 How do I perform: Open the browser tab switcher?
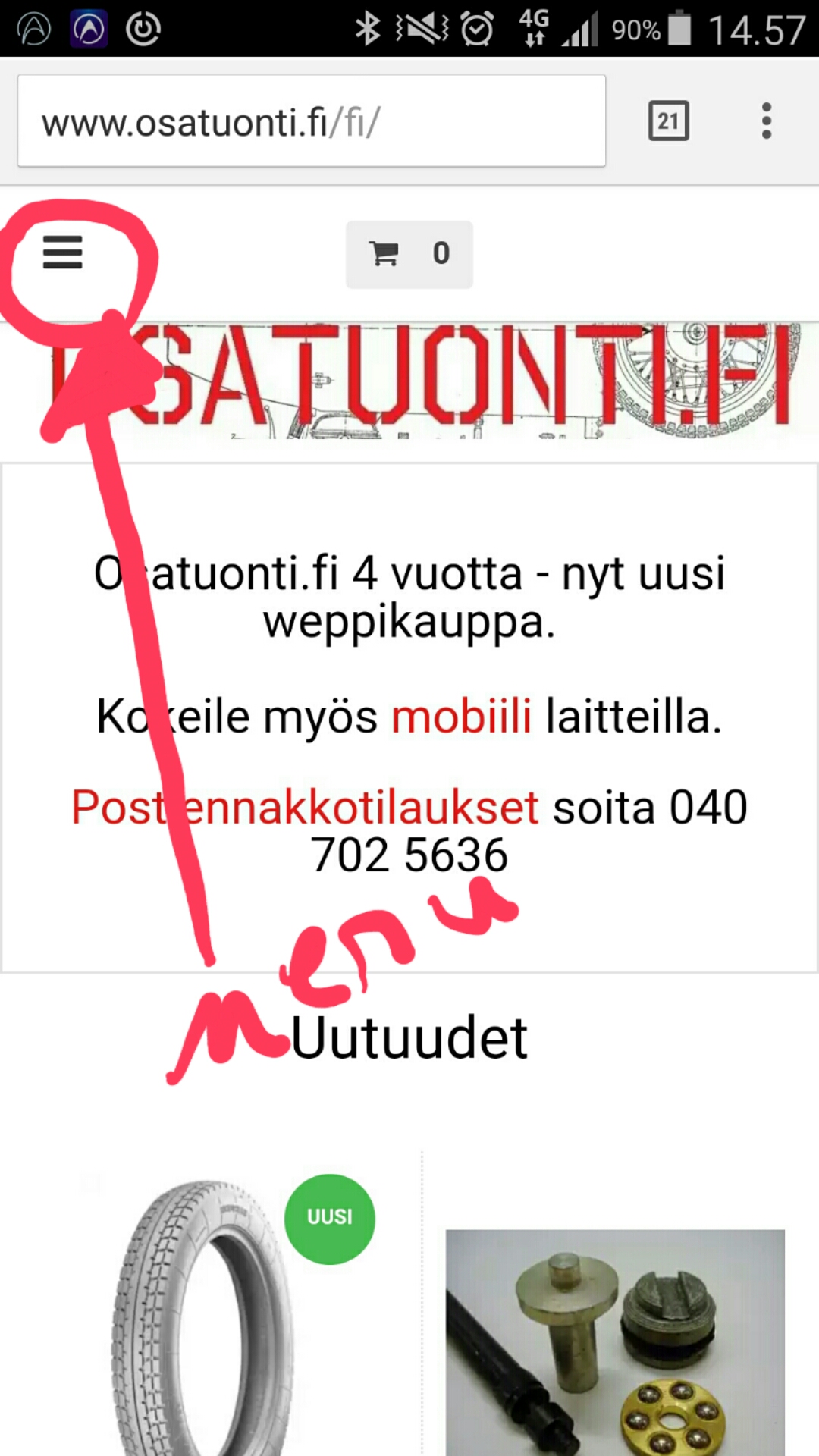(669, 121)
